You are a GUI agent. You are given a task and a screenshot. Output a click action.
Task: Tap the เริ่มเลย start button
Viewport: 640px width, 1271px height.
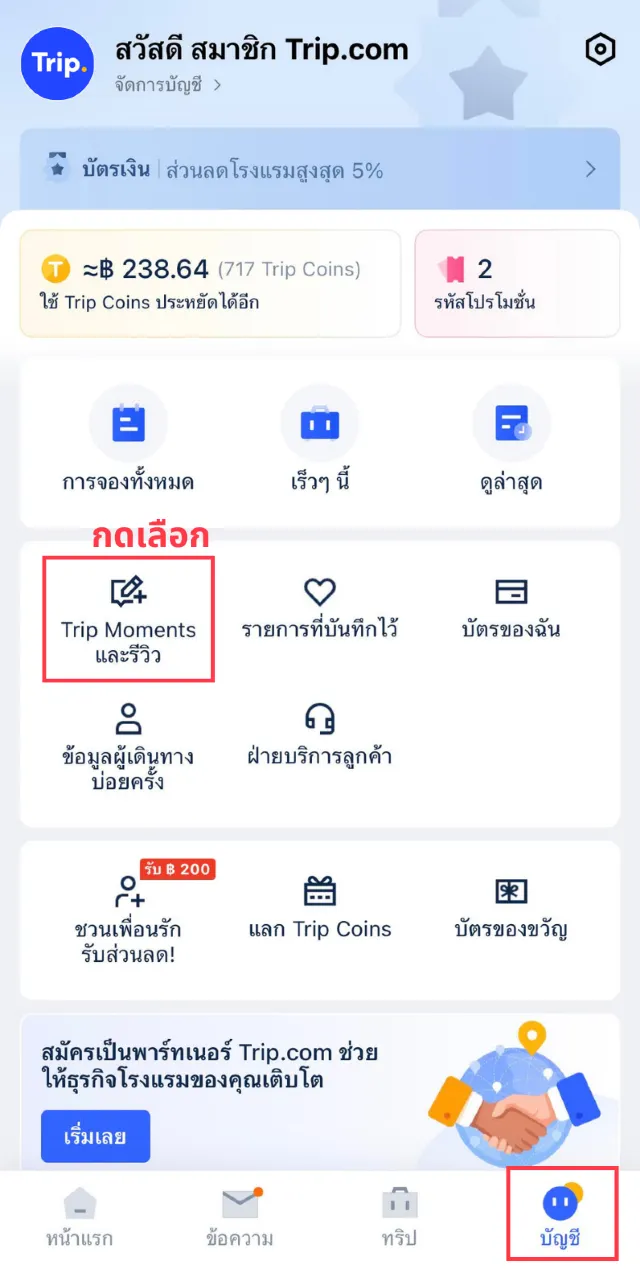pos(96,1135)
